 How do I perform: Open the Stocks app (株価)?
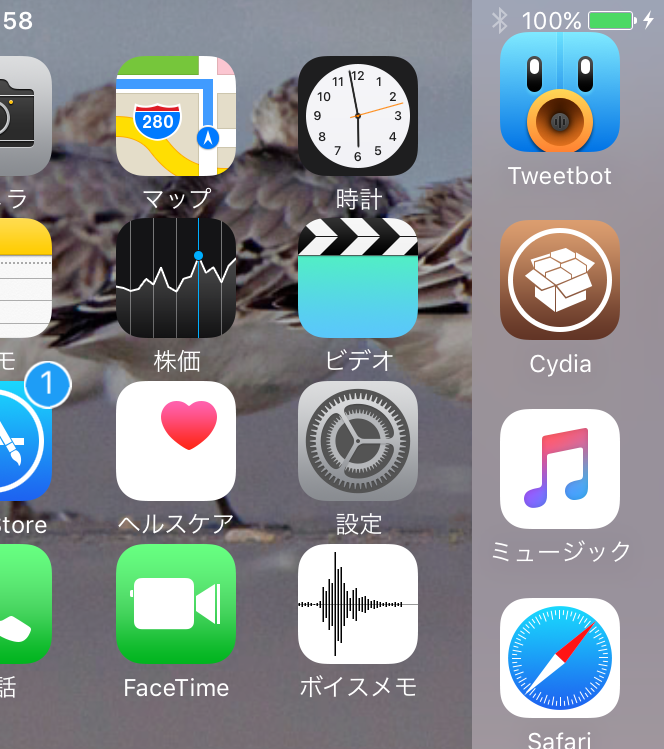pyautogui.click(x=176, y=278)
